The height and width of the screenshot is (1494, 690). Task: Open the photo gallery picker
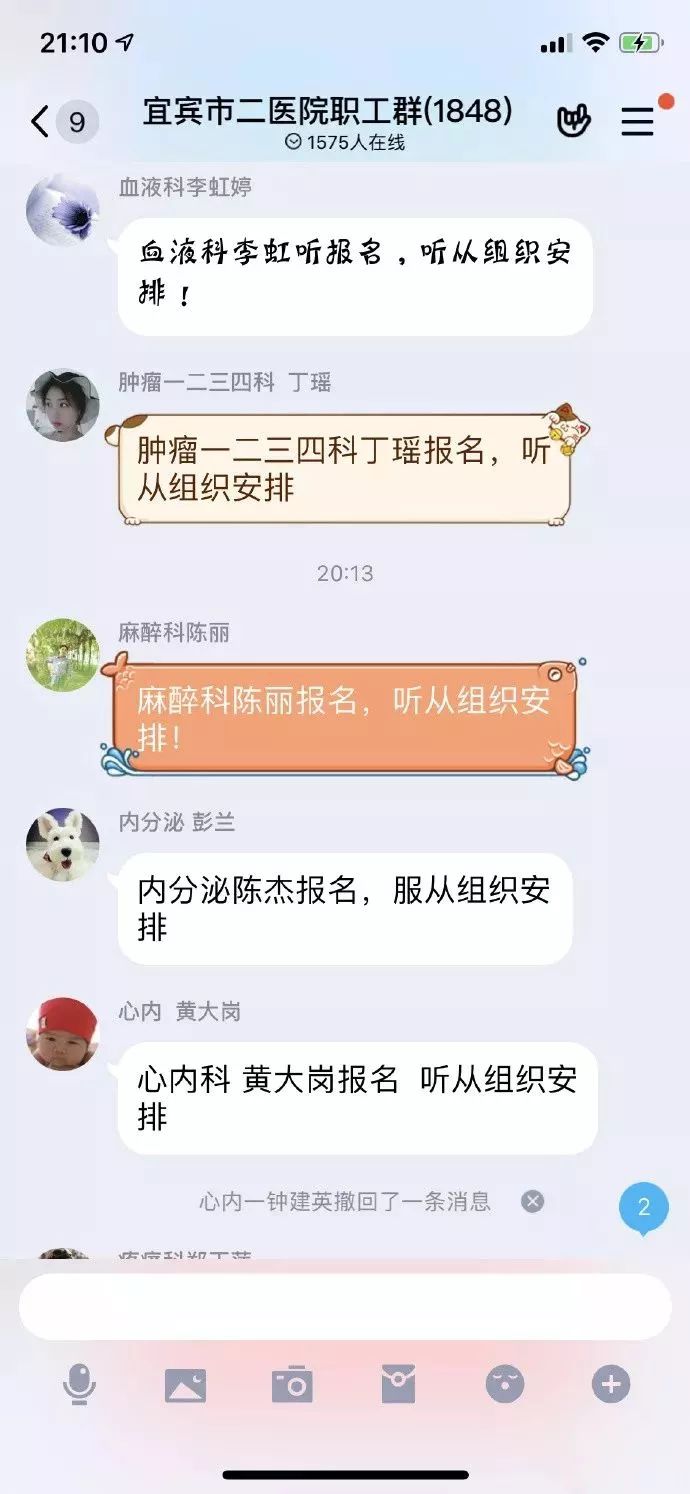[185, 1385]
